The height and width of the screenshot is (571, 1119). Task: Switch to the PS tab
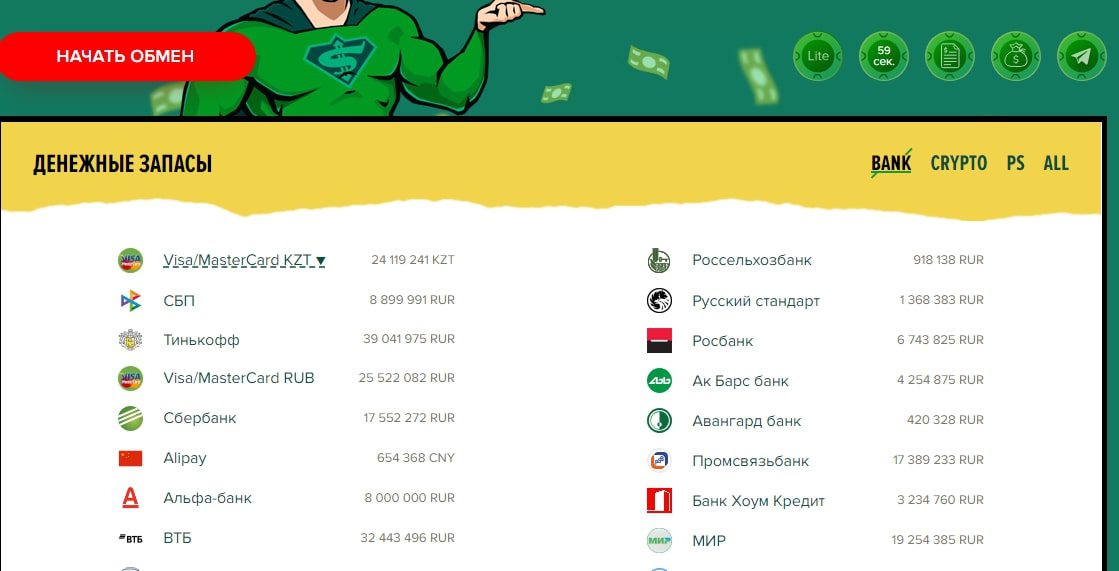[x=1015, y=163]
